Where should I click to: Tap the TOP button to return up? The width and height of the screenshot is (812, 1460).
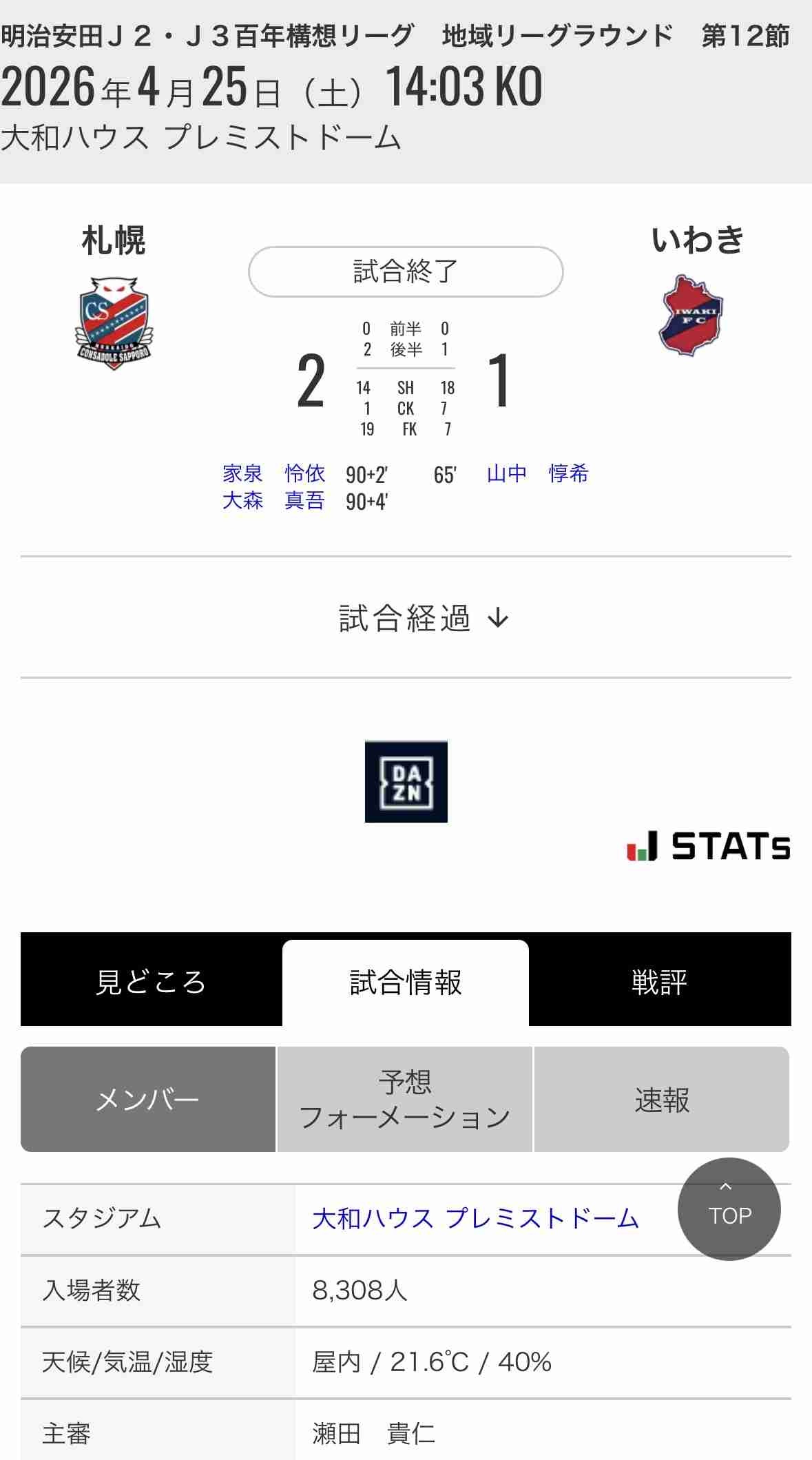(x=729, y=1209)
